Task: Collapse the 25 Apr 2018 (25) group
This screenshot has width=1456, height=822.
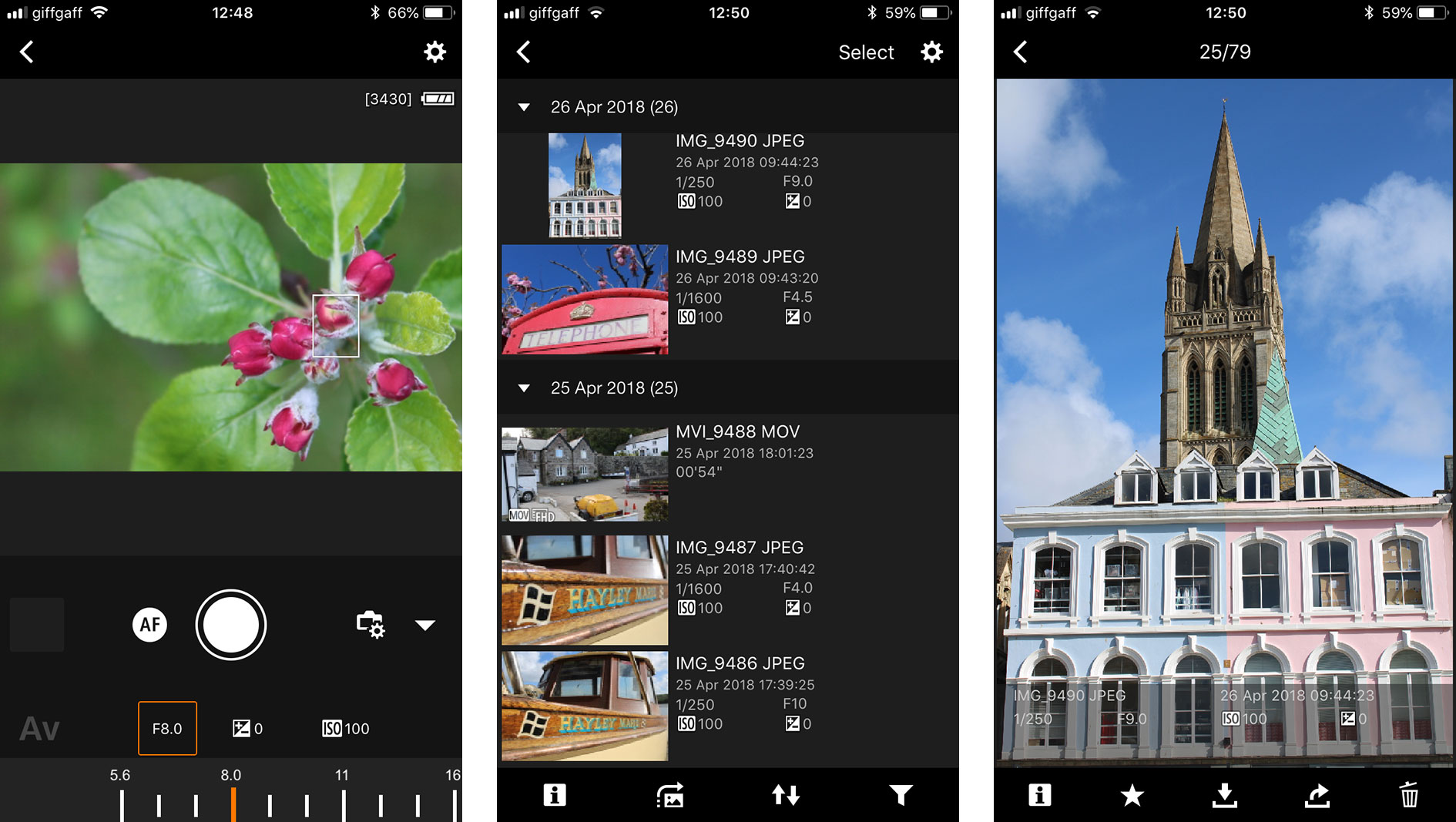Action: click(524, 388)
